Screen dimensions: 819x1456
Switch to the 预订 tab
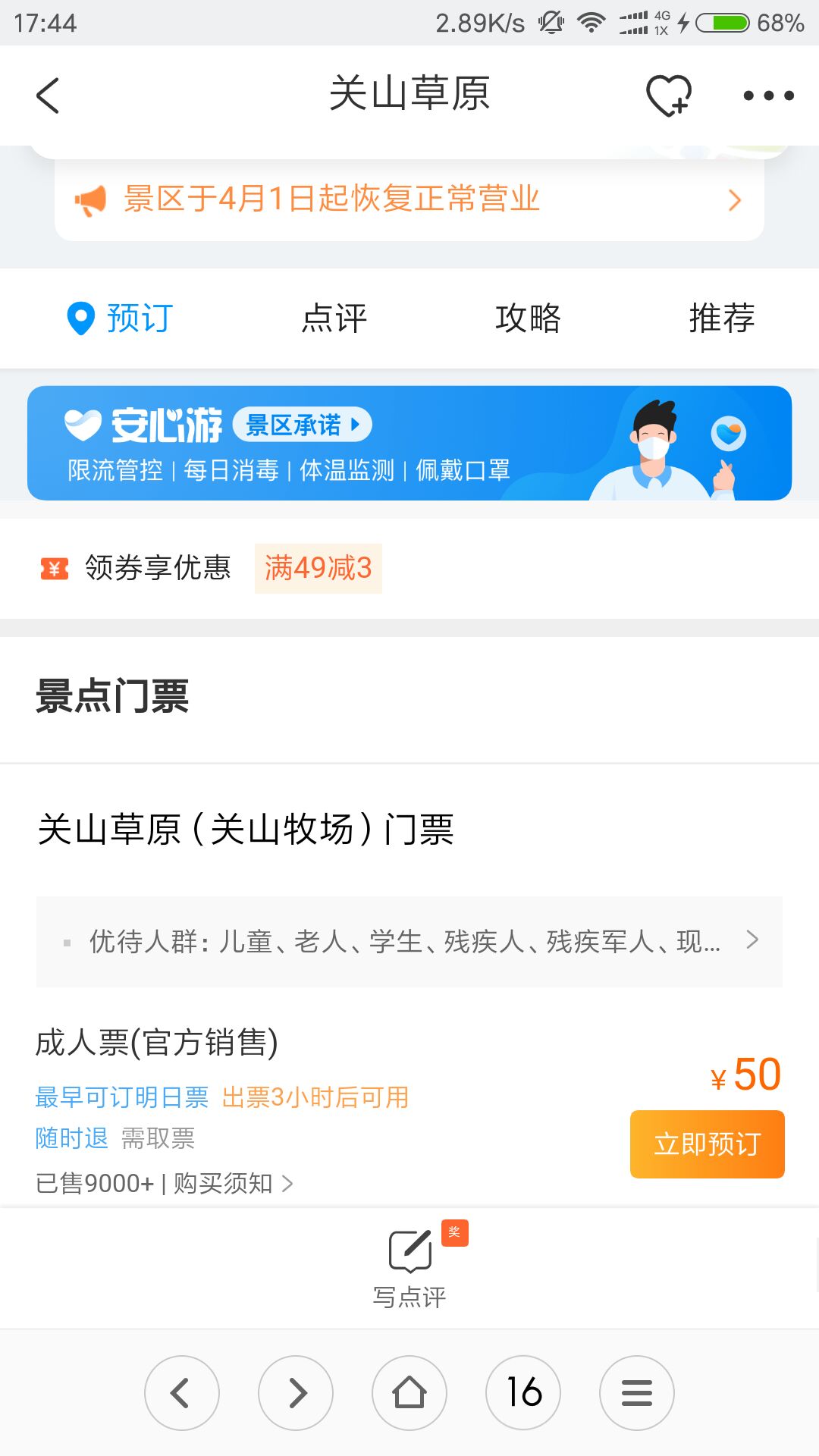click(121, 318)
